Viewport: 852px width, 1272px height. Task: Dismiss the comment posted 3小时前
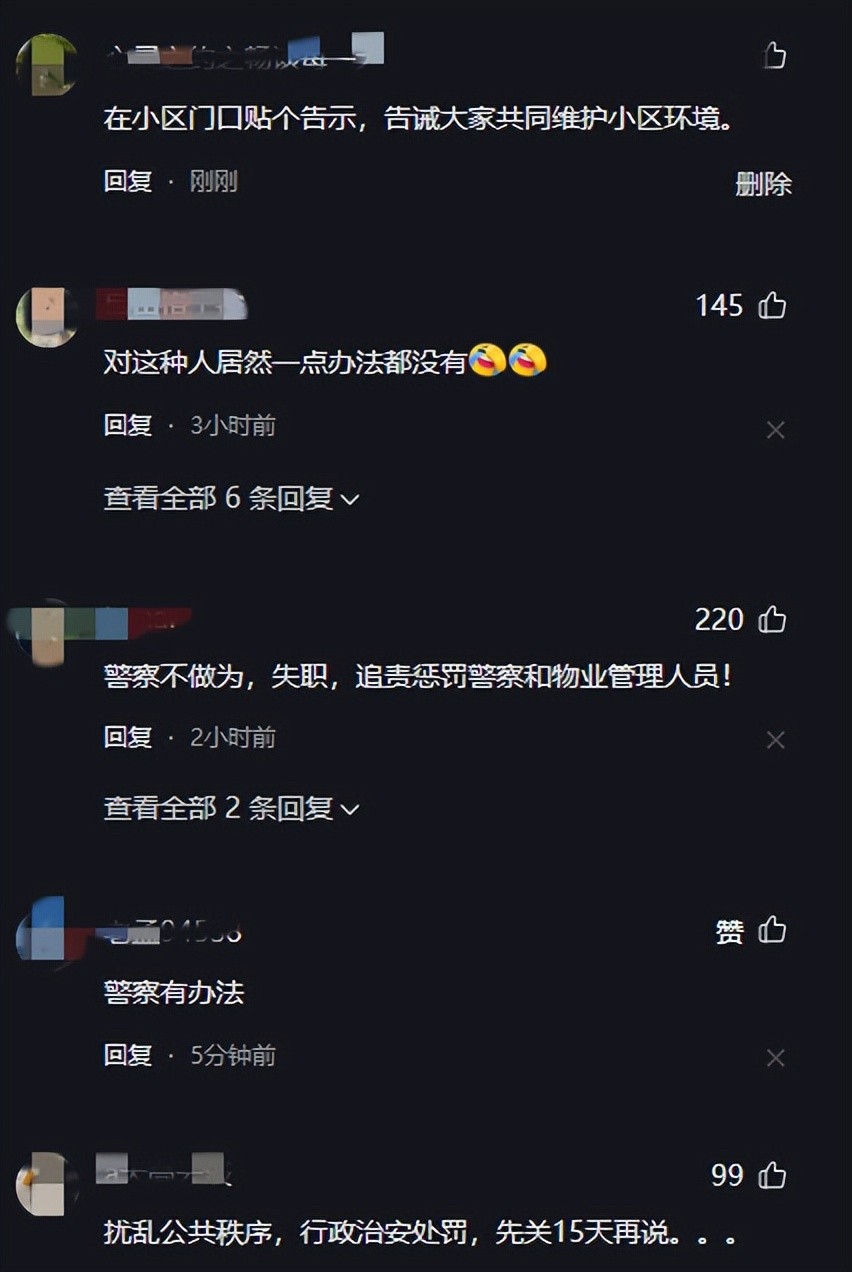tap(775, 430)
